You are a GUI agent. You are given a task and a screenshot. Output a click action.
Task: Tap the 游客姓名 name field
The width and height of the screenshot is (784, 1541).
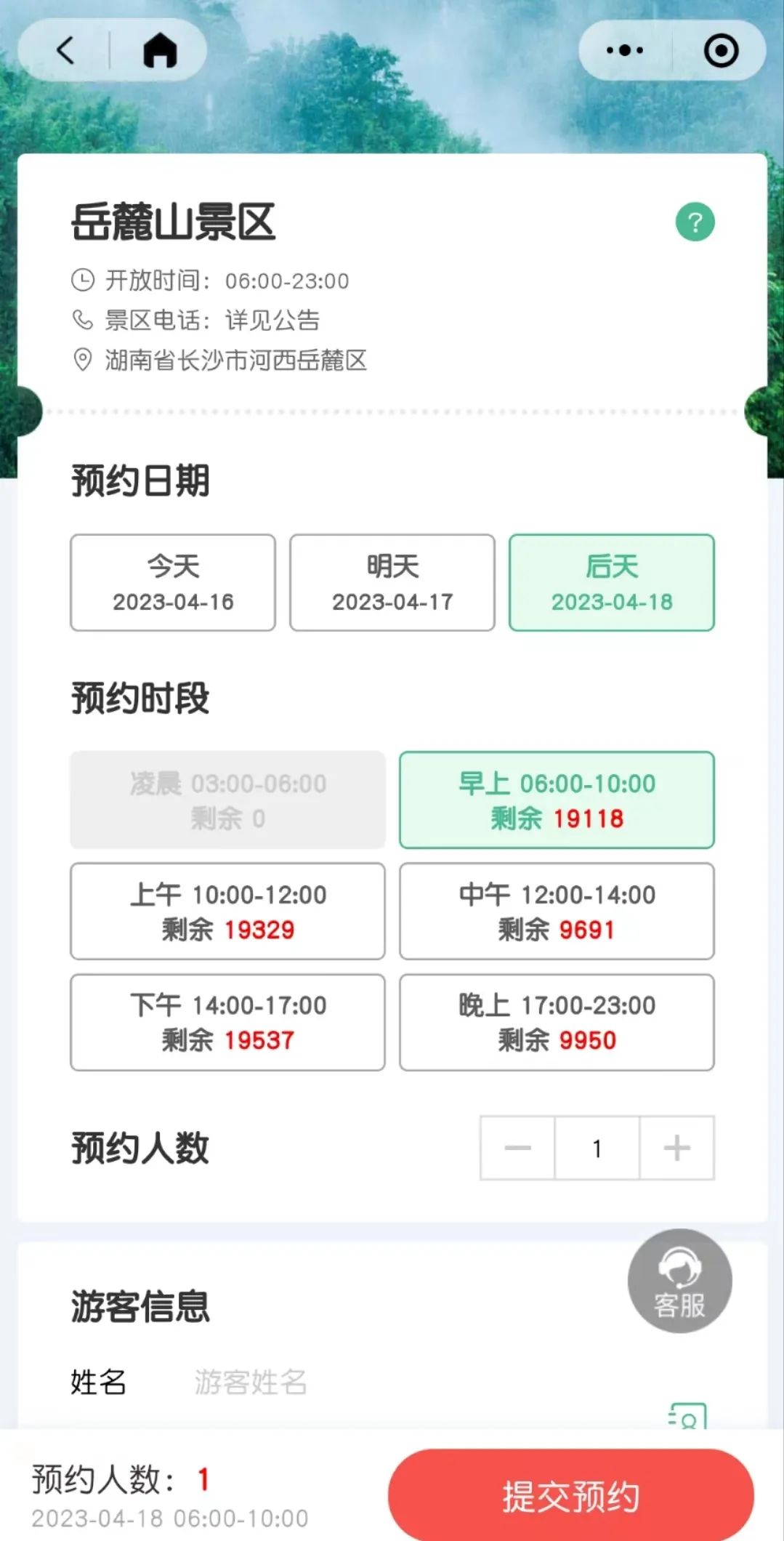click(x=363, y=1382)
